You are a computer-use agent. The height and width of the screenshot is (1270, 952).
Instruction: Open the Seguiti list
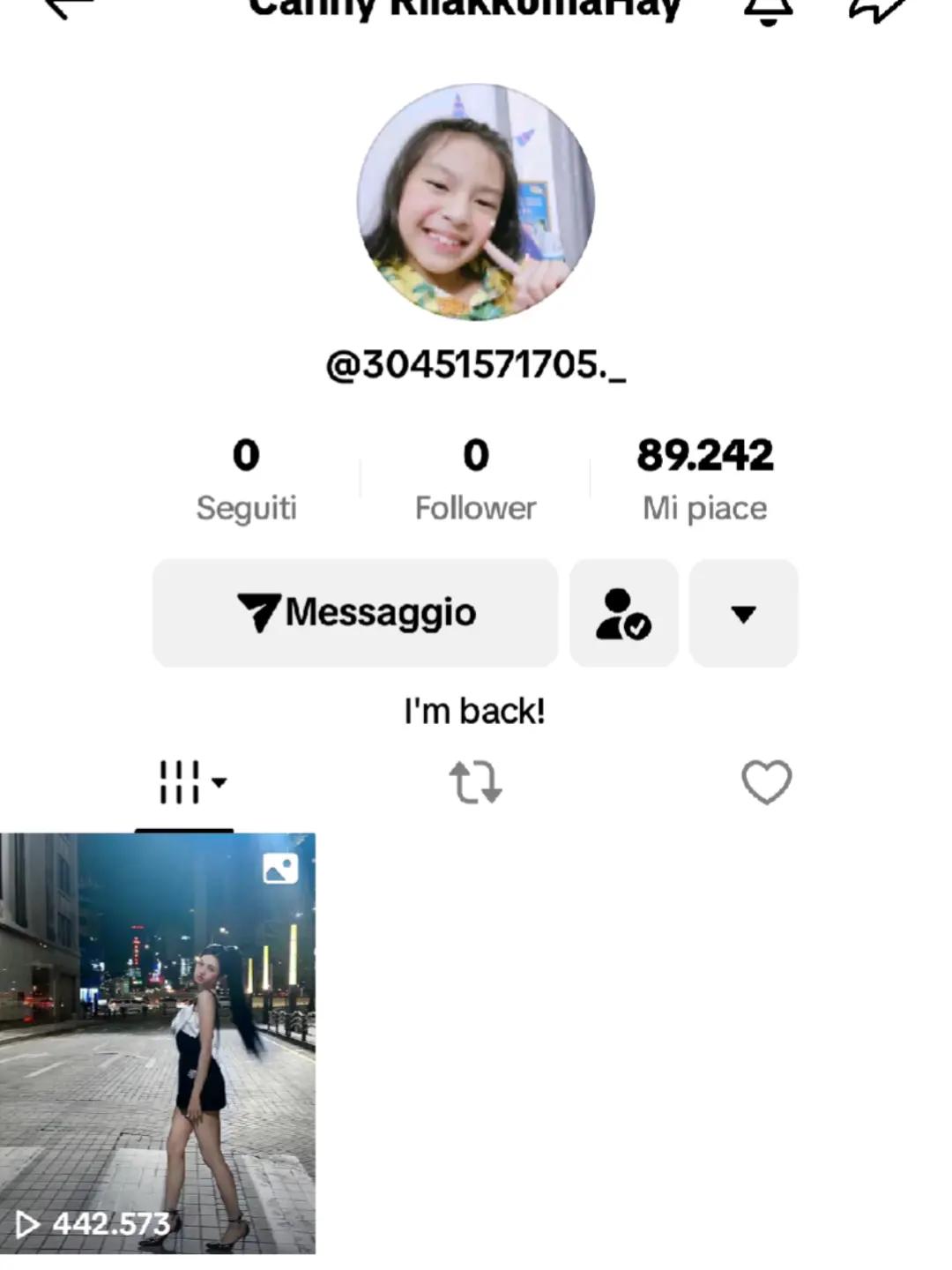click(x=246, y=481)
